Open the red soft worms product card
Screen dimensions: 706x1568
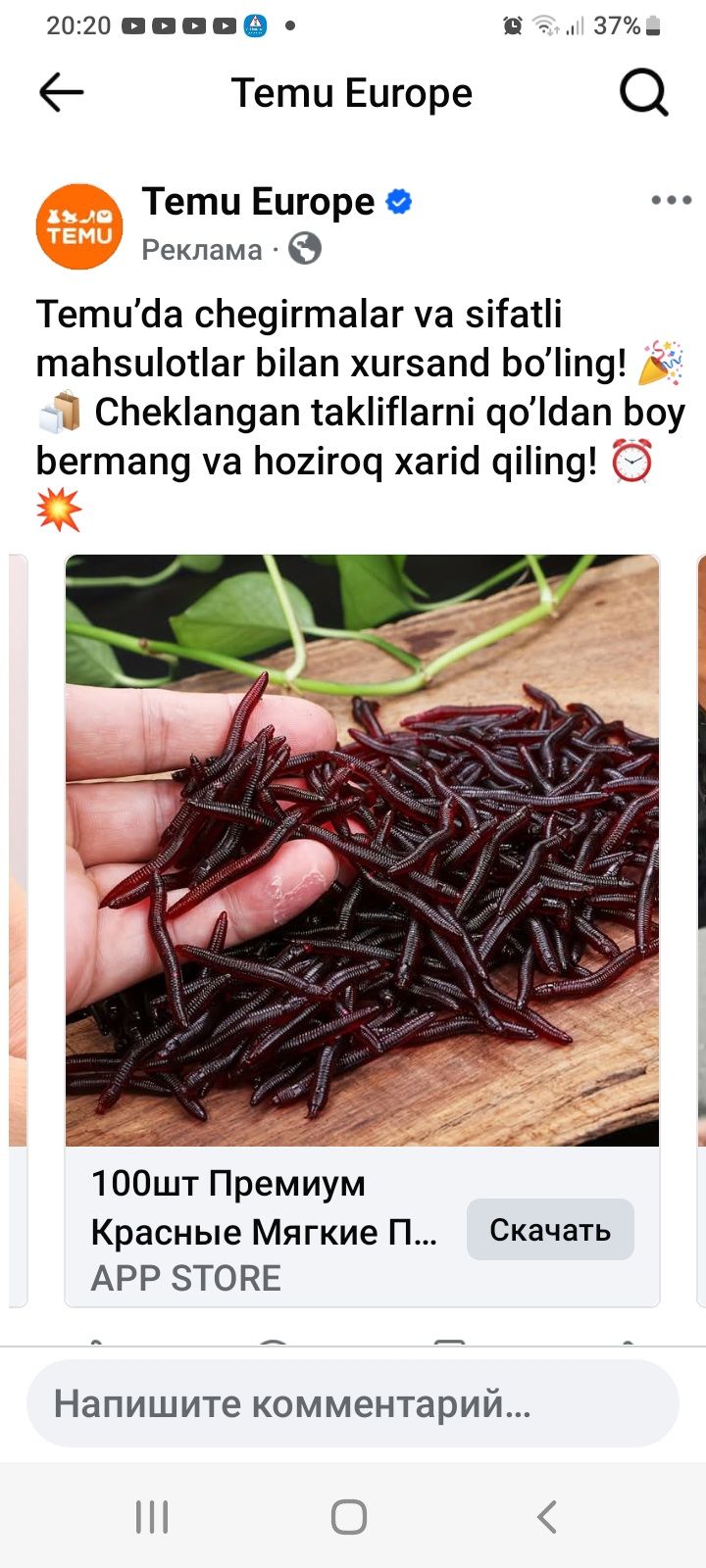[362, 850]
